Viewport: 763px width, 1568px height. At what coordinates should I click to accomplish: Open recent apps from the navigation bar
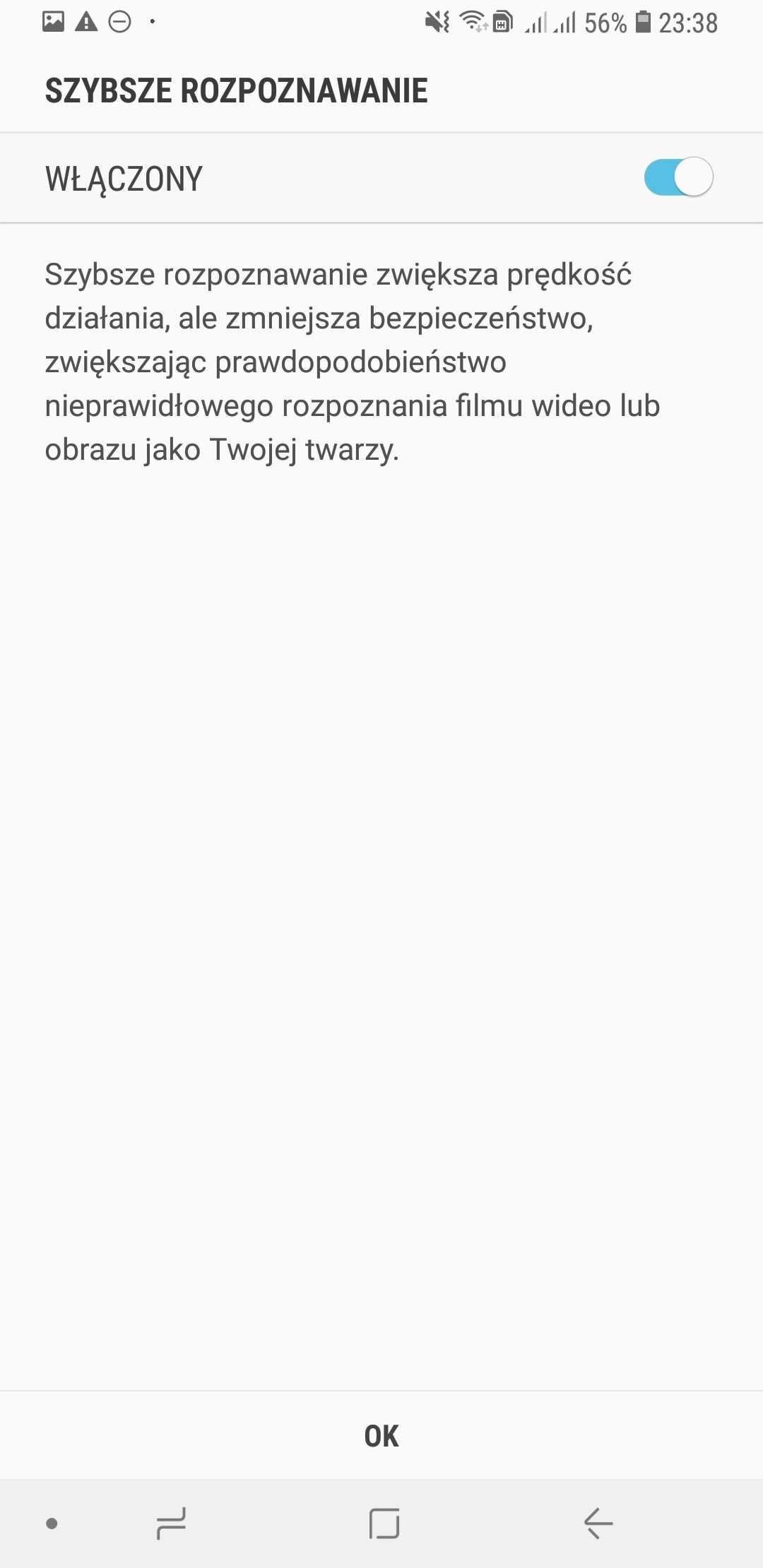point(171,1523)
